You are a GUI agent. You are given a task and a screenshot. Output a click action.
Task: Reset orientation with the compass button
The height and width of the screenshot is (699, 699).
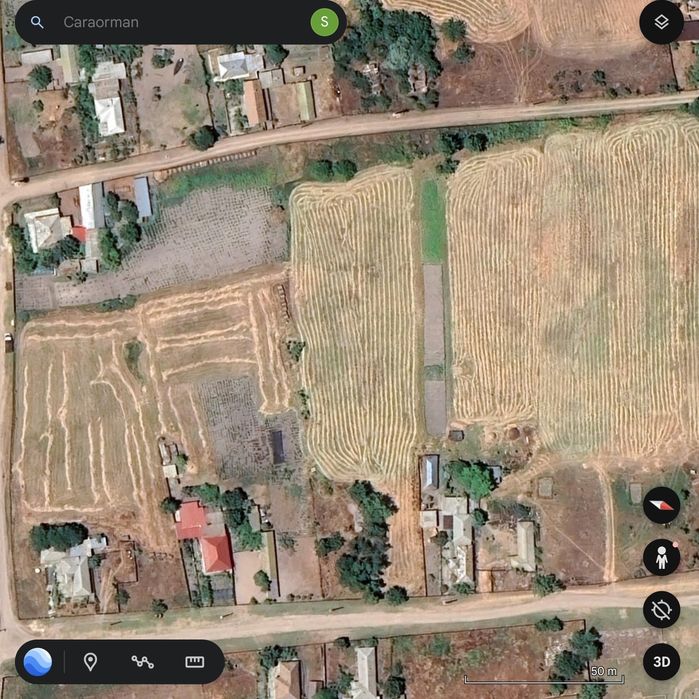(661, 505)
